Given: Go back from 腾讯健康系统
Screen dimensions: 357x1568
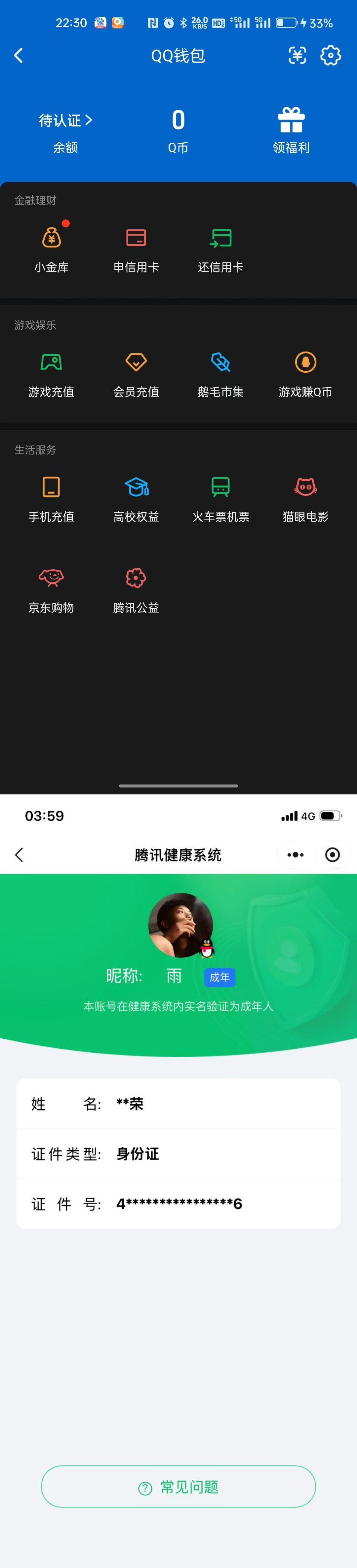Looking at the screenshot, I should [x=19, y=855].
